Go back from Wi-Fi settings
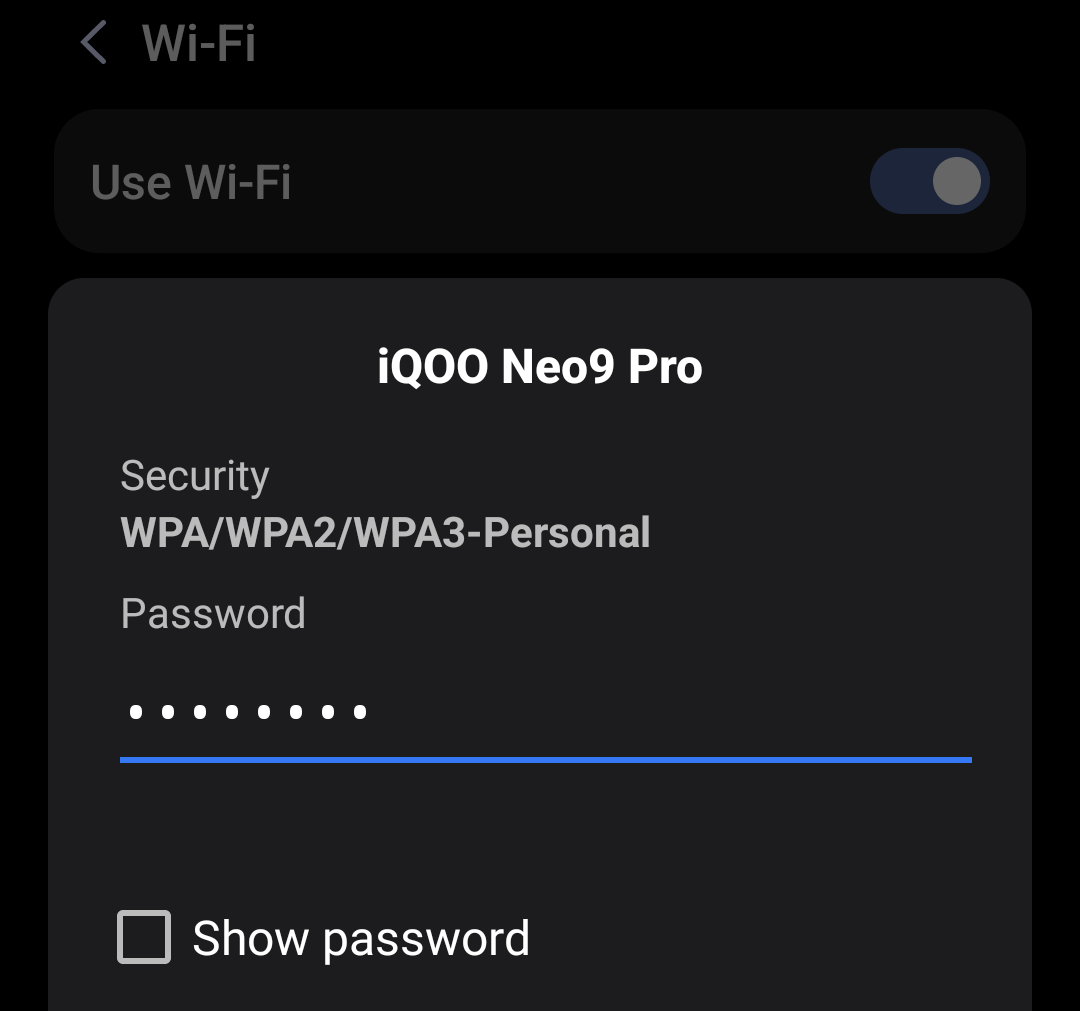 coord(94,44)
